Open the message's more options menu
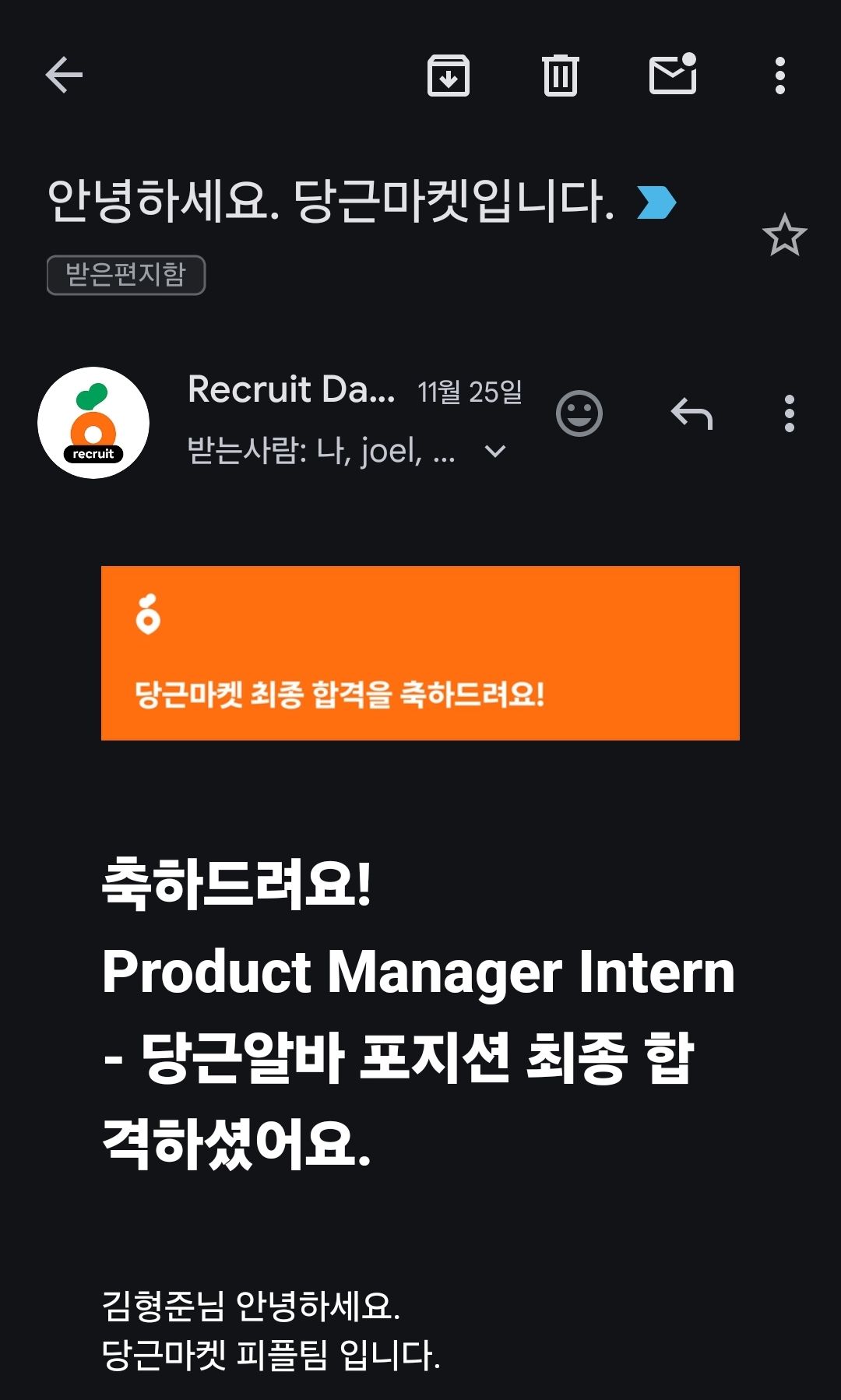 click(789, 413)
